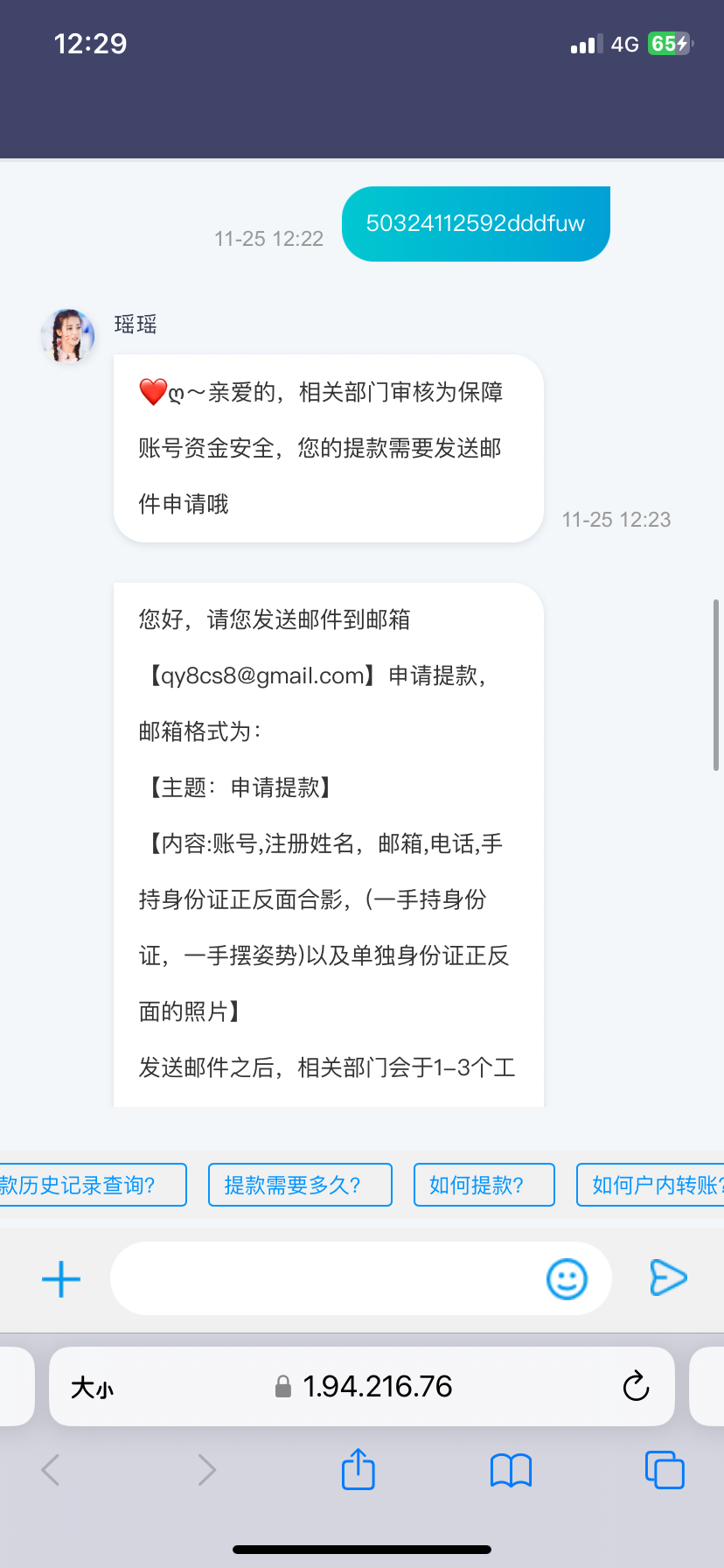Select the 提款需要多久? quick question

[300, 1185]
